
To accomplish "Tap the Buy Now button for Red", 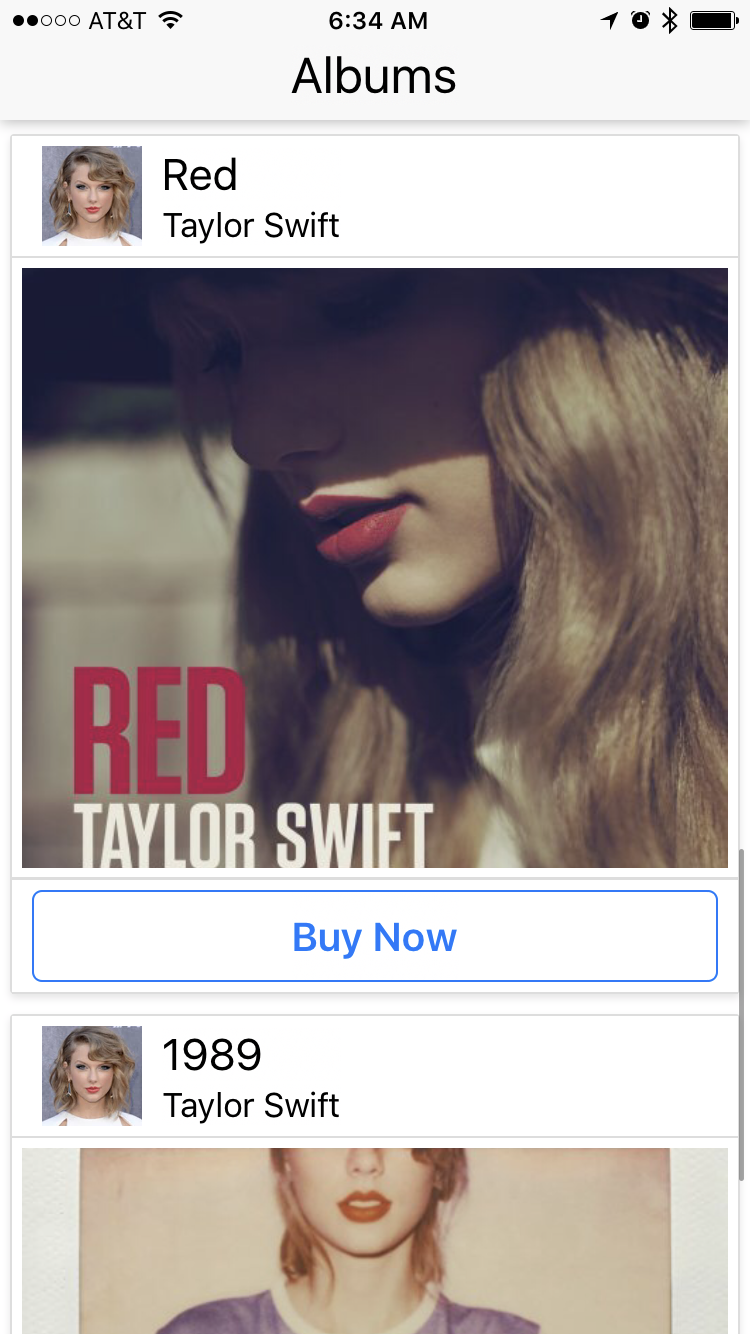I will [374, 936].
